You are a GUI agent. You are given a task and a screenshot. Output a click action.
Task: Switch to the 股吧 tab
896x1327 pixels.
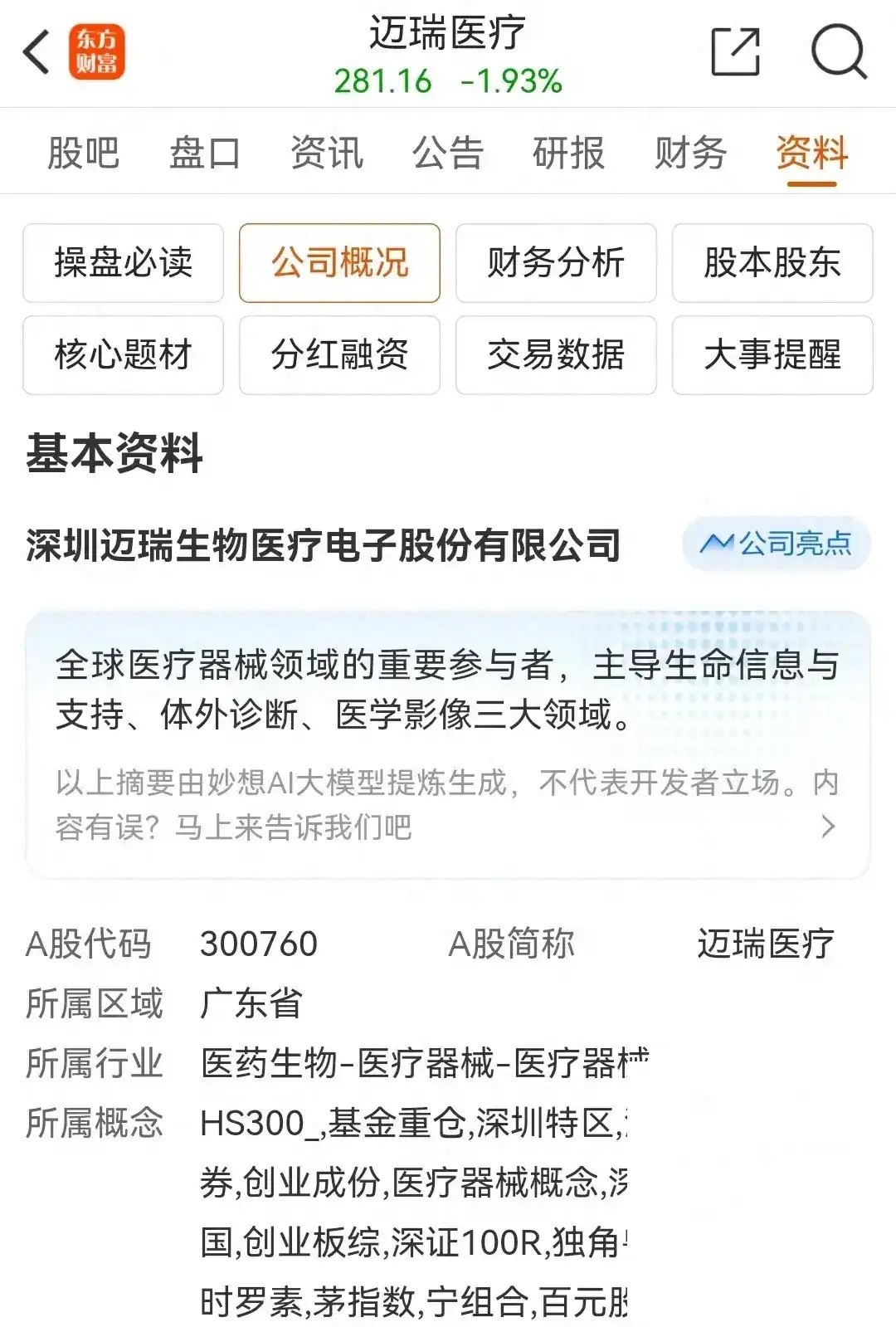(x=82, y=151)
